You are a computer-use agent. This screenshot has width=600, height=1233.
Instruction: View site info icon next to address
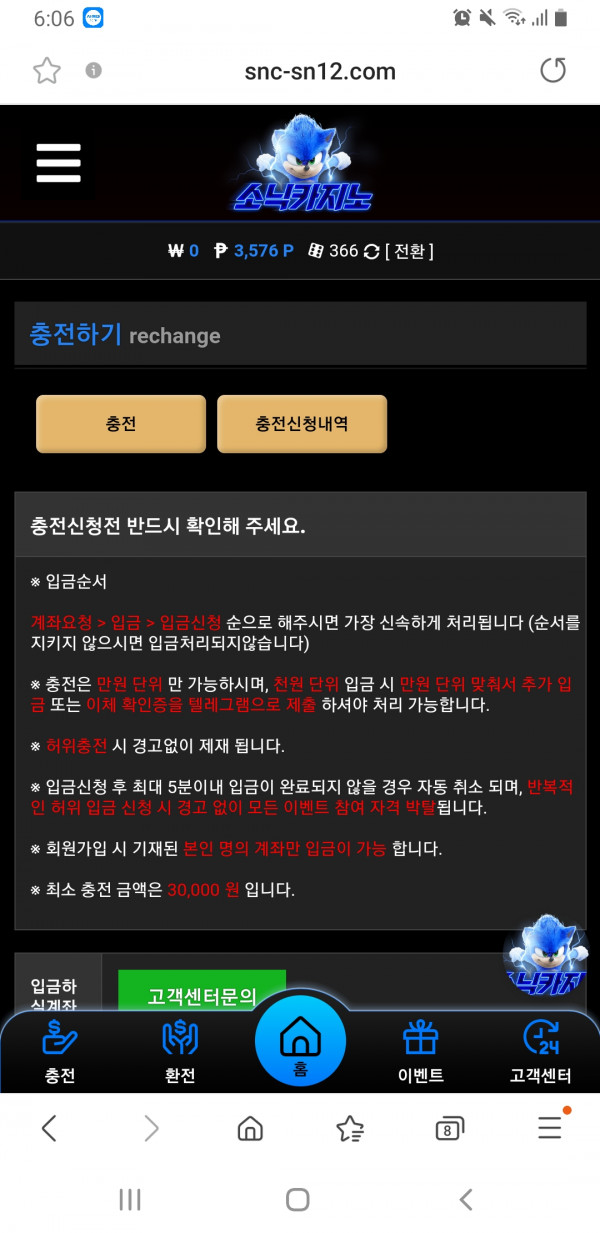tap(93, 70)
